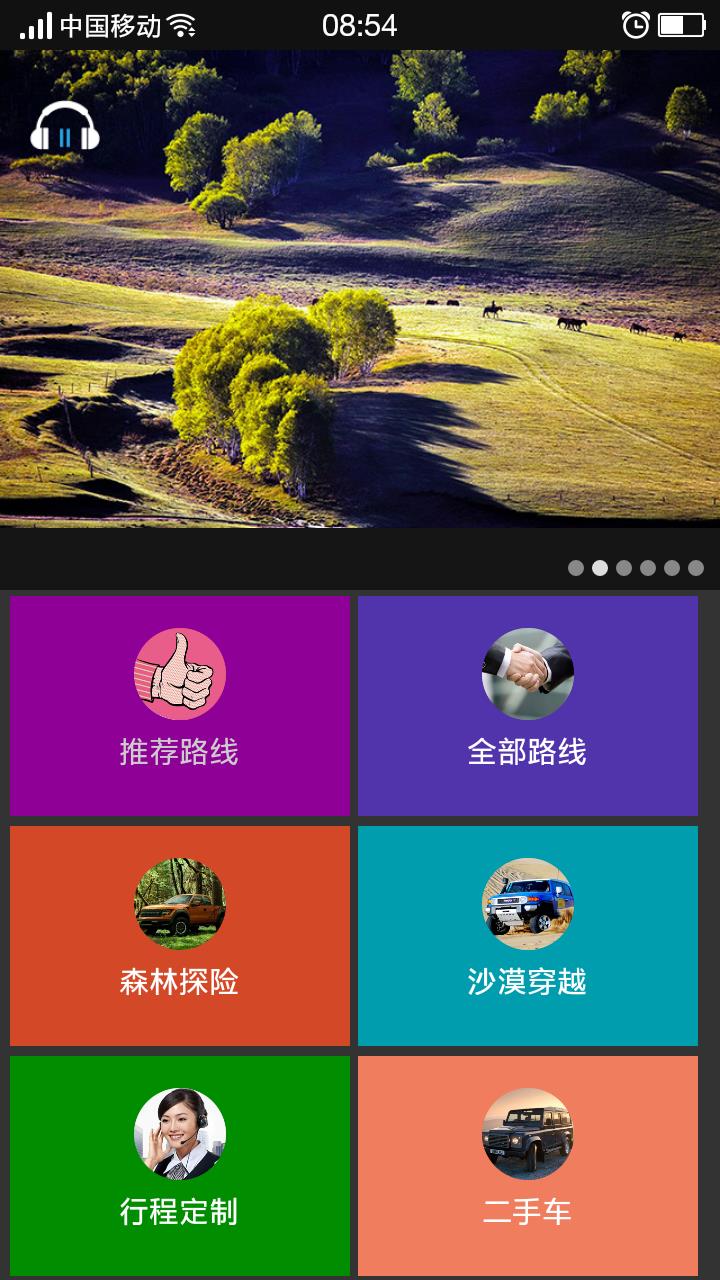This screenshot has width=720, height=1280.
Task: Go to 行程定制
Action: pyautogui.click(x=180, y=1165)
